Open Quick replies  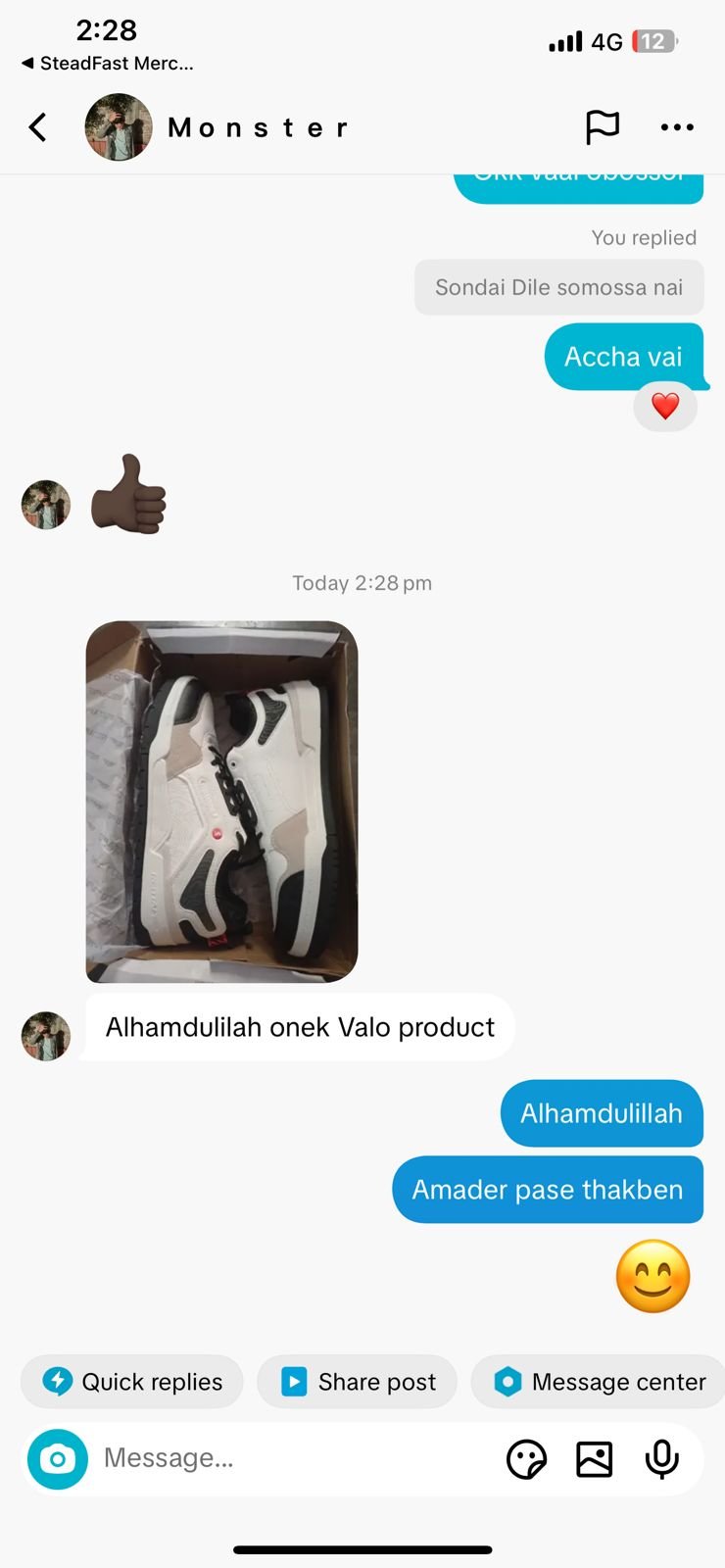(132, 1382)
